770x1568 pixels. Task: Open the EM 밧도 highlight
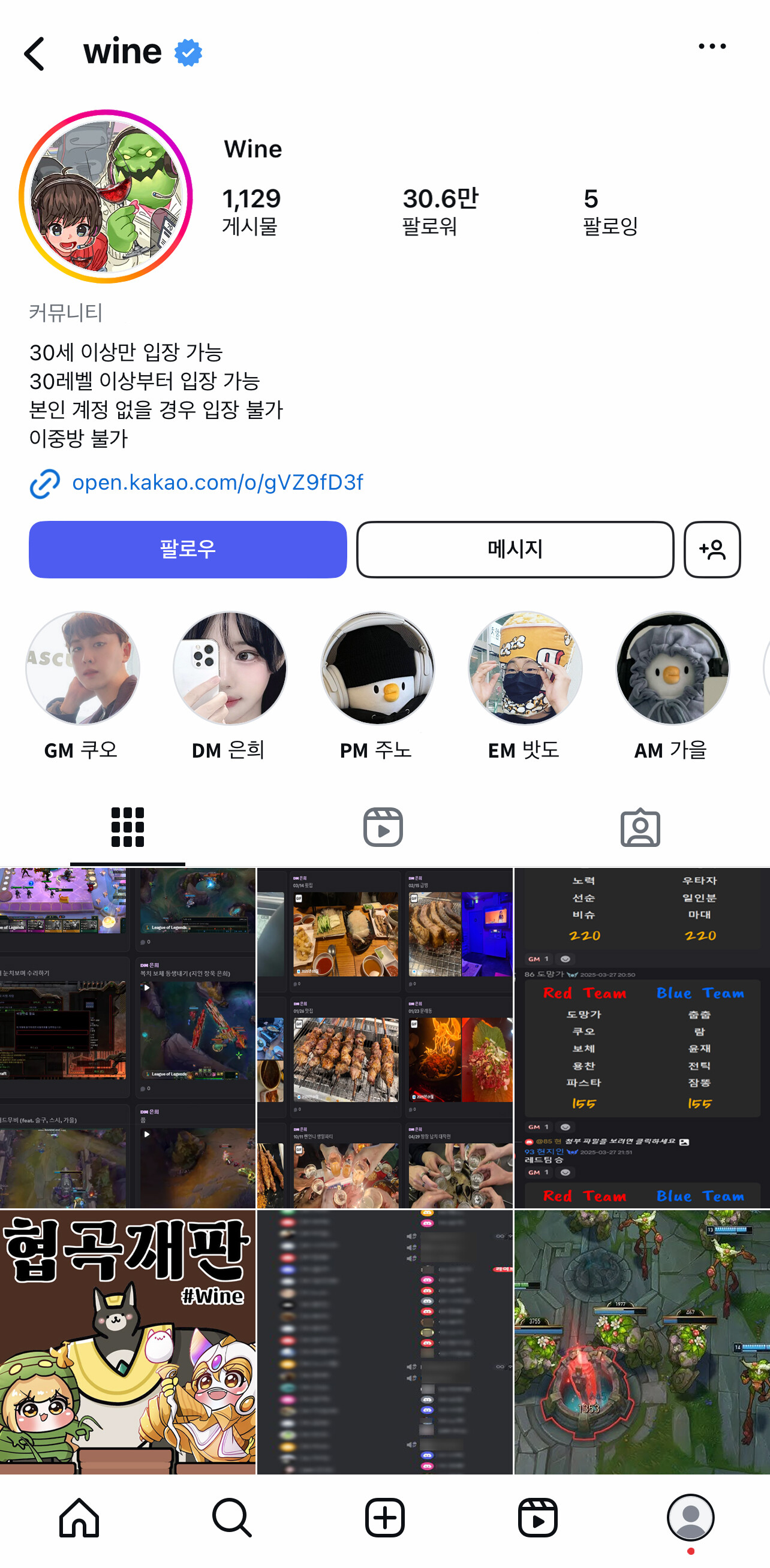(525, 669)
